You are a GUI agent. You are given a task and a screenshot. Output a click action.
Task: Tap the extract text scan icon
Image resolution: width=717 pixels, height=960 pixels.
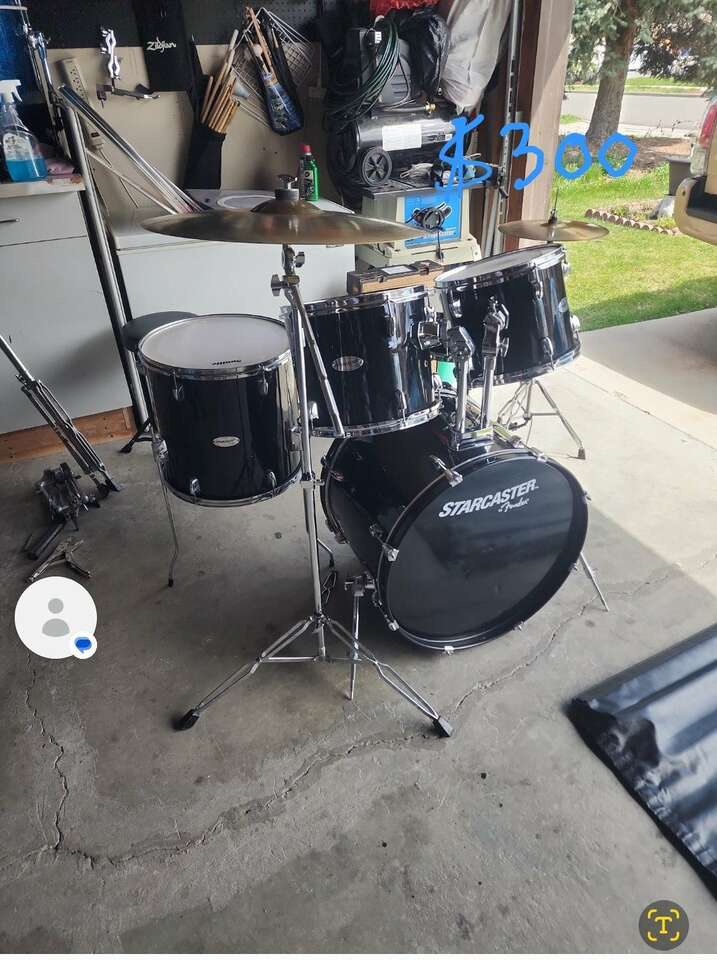[x=663, y=924]
